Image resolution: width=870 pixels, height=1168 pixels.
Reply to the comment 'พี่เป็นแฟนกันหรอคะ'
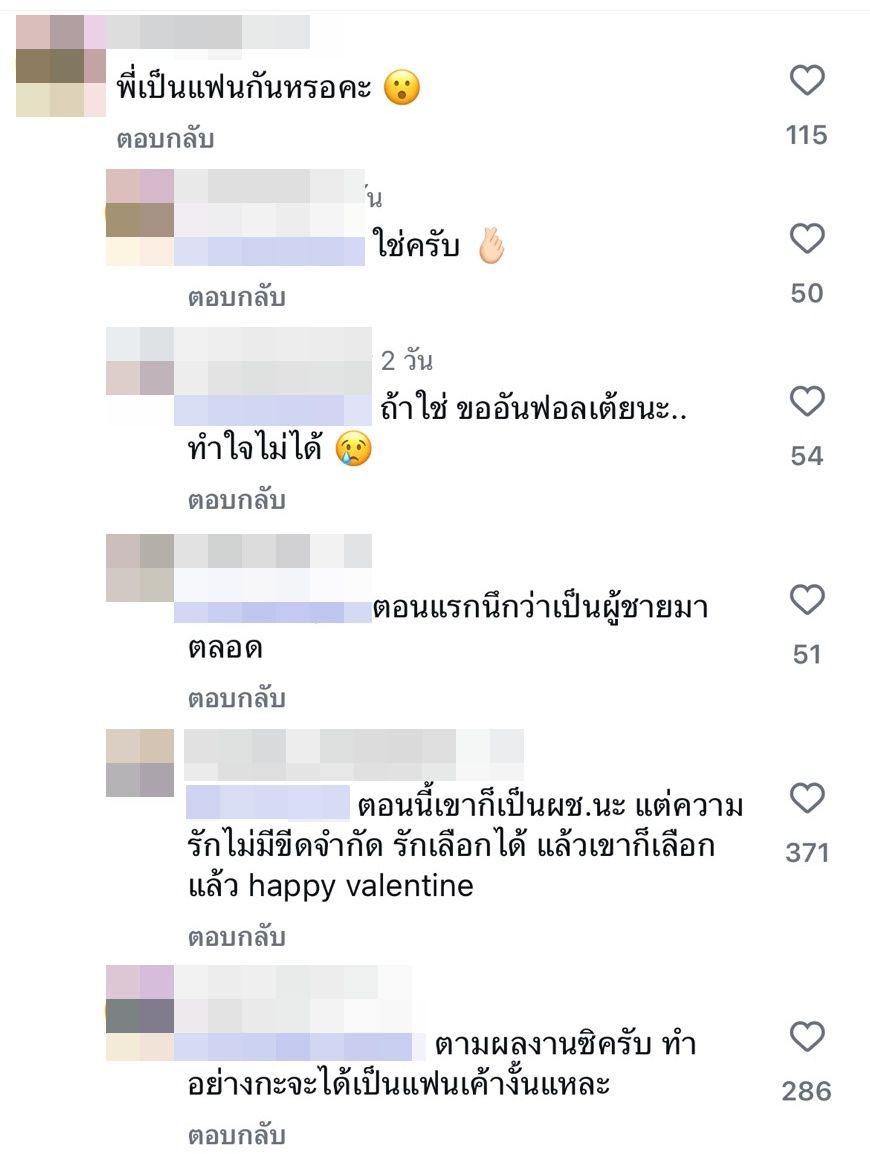pyautogui.click(x=165, y=139)
